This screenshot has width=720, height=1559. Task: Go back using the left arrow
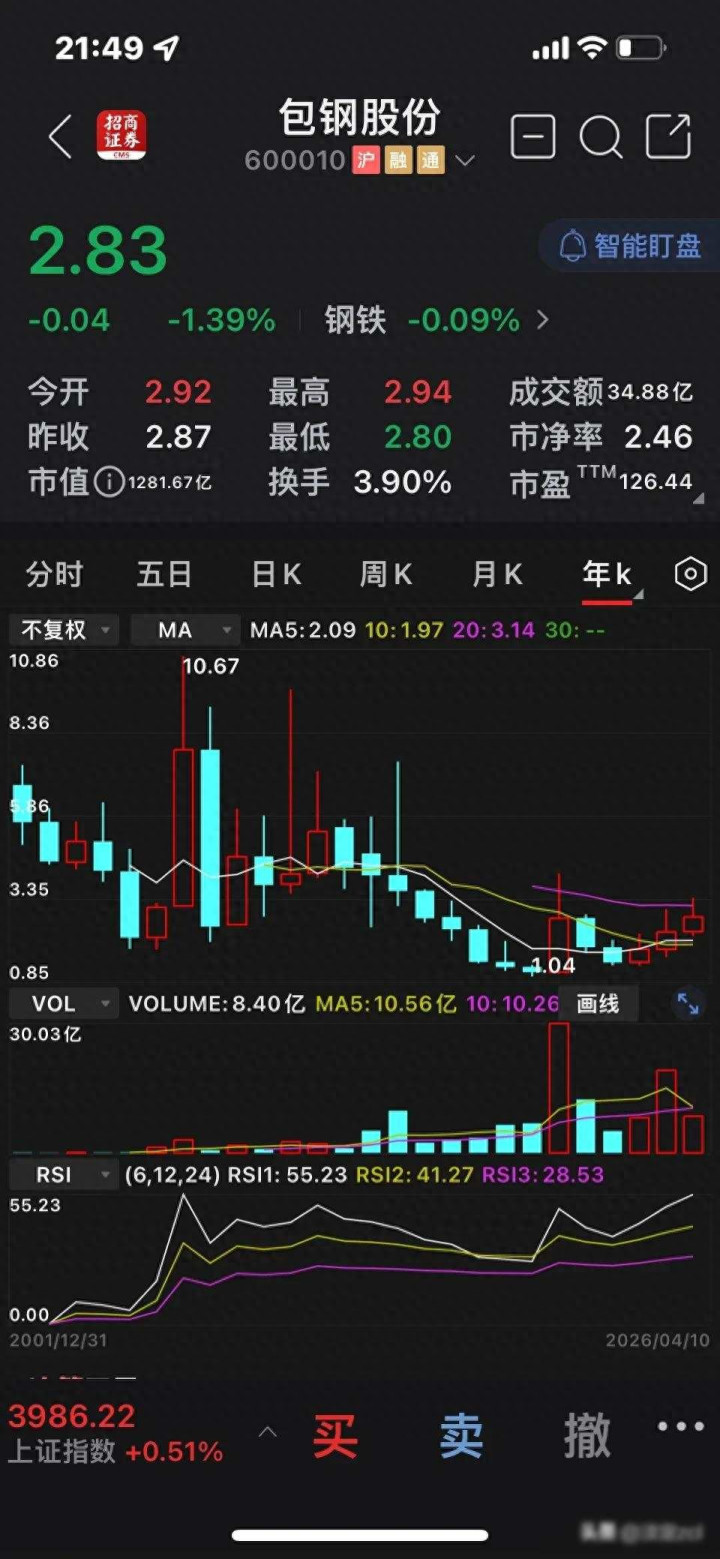(61, 137)
